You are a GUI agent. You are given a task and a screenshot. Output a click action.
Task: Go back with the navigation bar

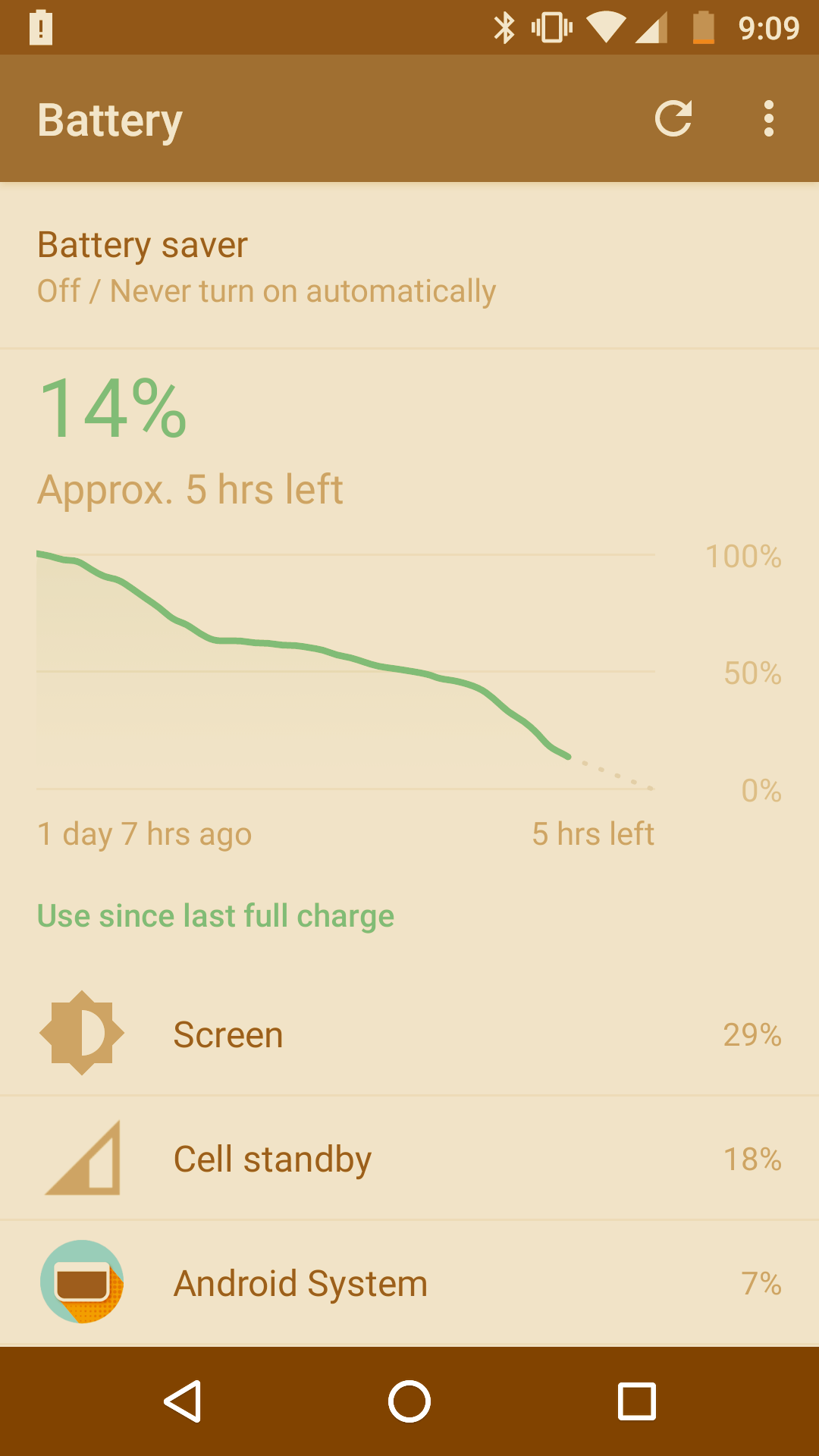[x=183, y=1401]
